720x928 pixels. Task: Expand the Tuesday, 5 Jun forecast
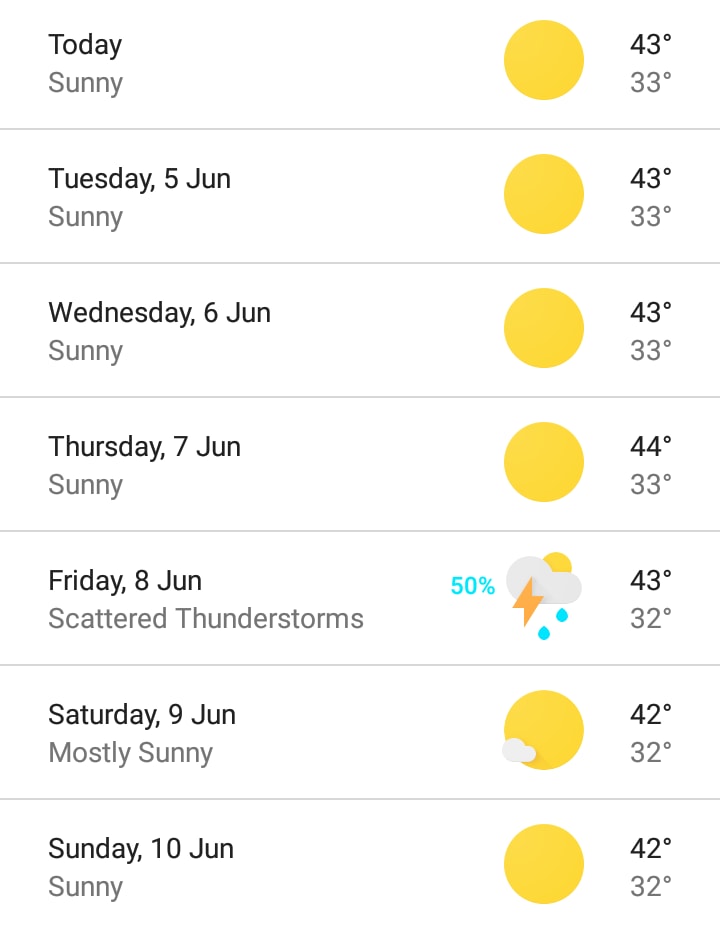[x=360, y=196]
